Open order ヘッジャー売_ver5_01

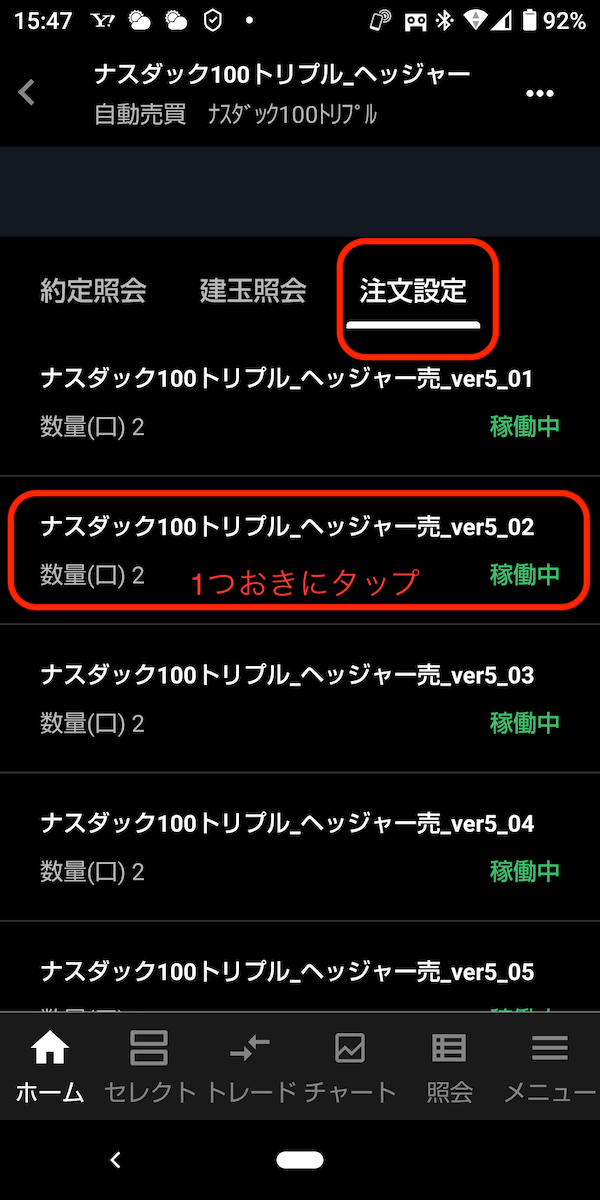point(300,402)
